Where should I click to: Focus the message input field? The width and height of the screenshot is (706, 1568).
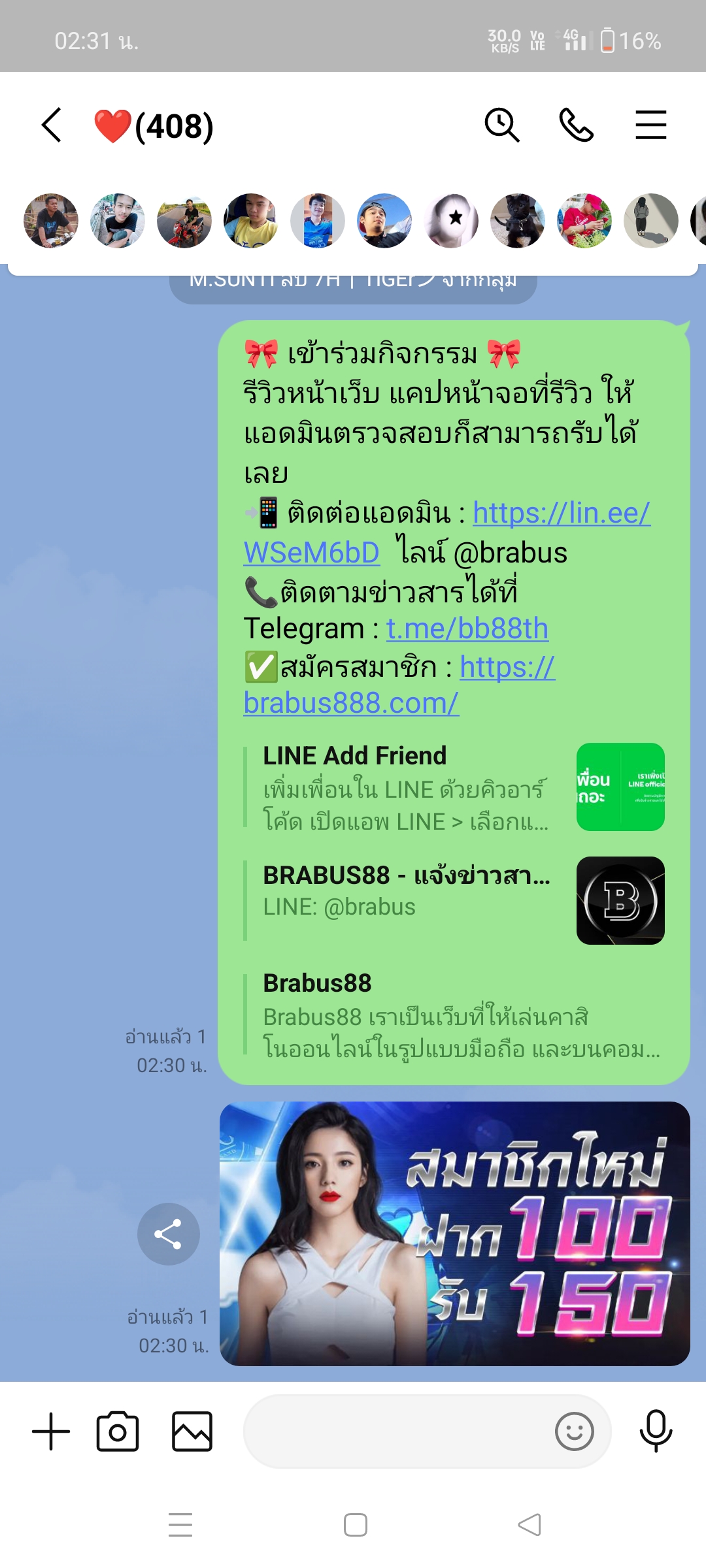point(392,1431)
